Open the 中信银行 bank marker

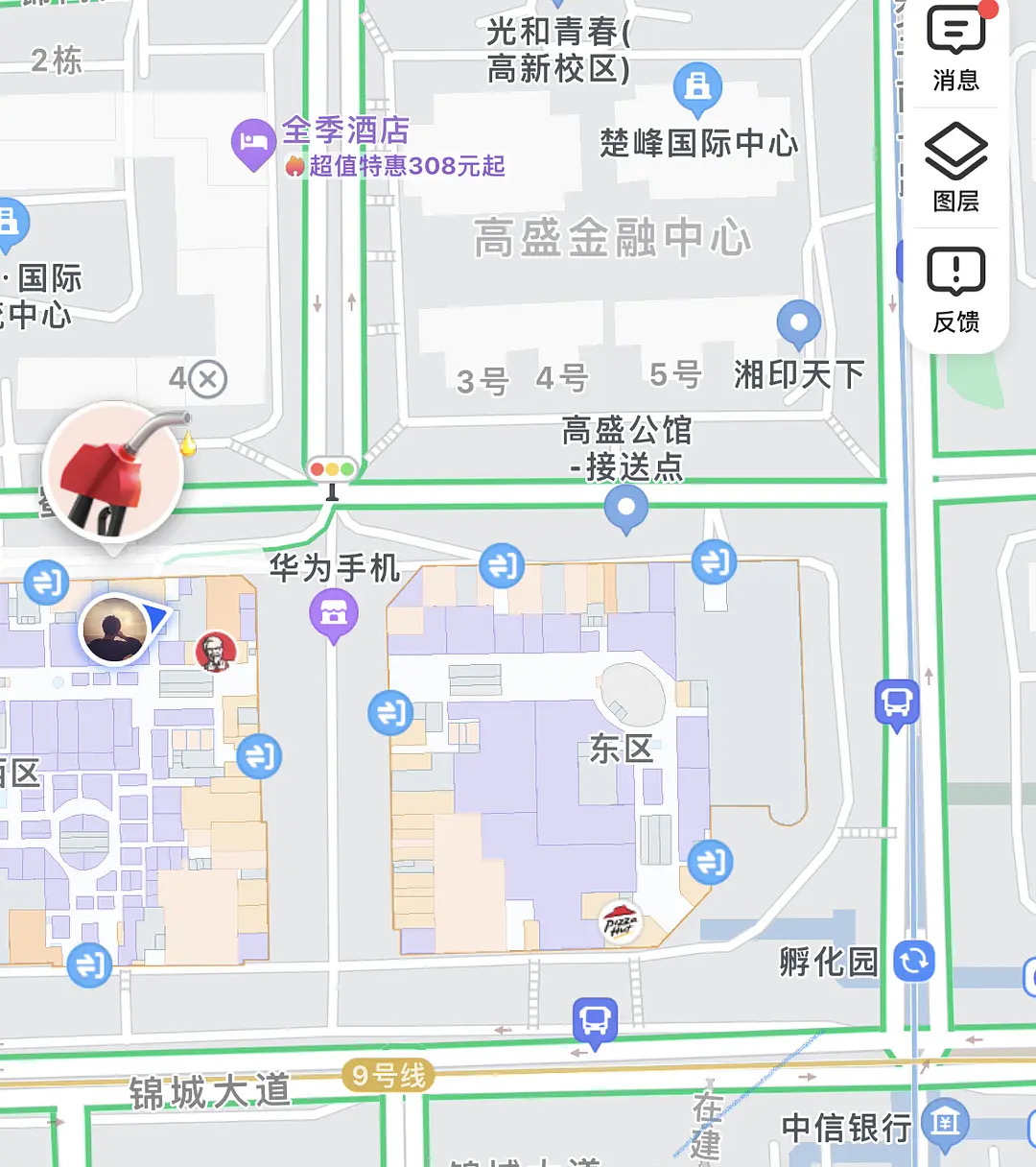click(945, 1122)
